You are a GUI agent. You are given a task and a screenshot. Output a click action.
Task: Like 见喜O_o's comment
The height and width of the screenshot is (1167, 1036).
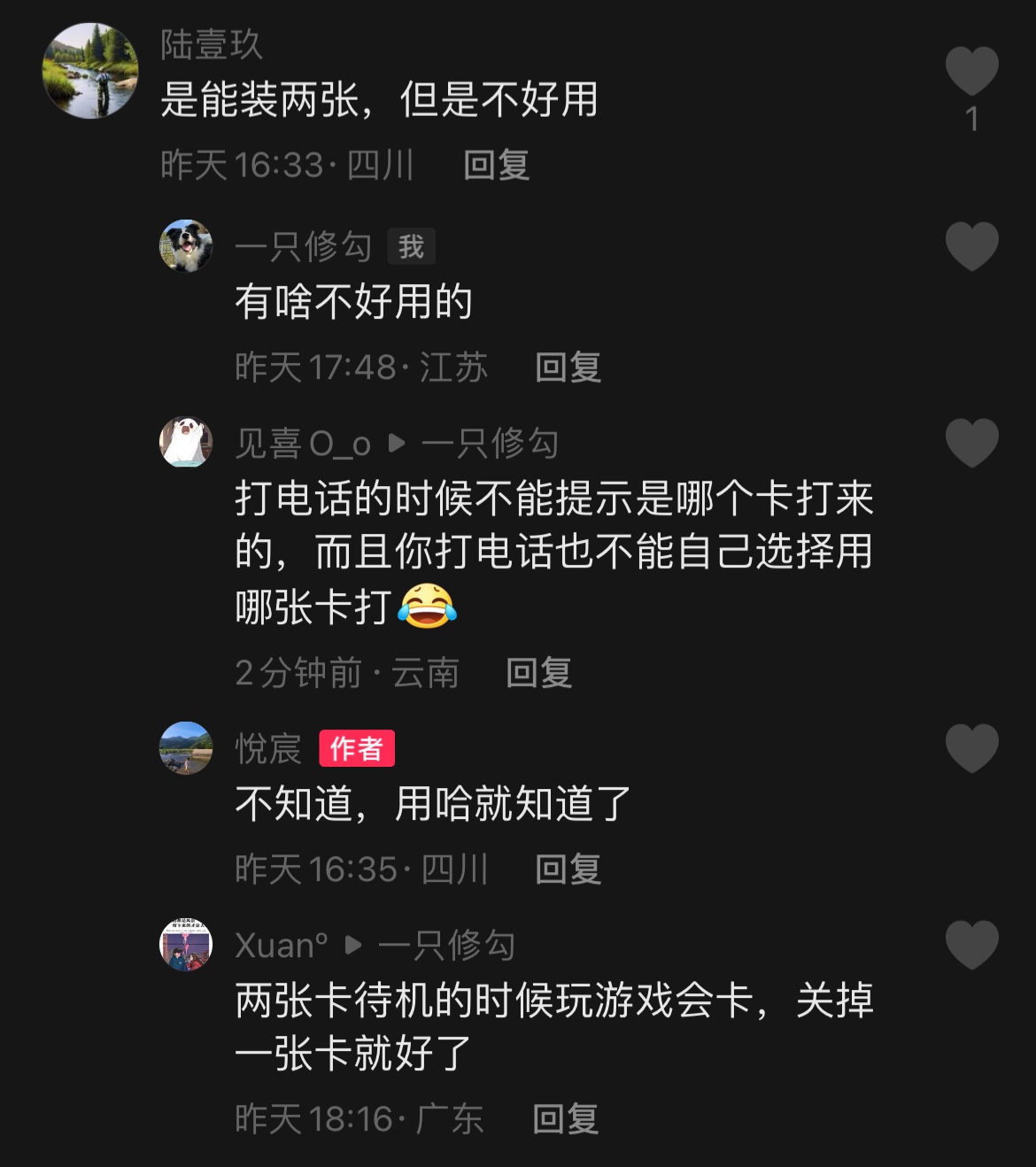[971, 443]
